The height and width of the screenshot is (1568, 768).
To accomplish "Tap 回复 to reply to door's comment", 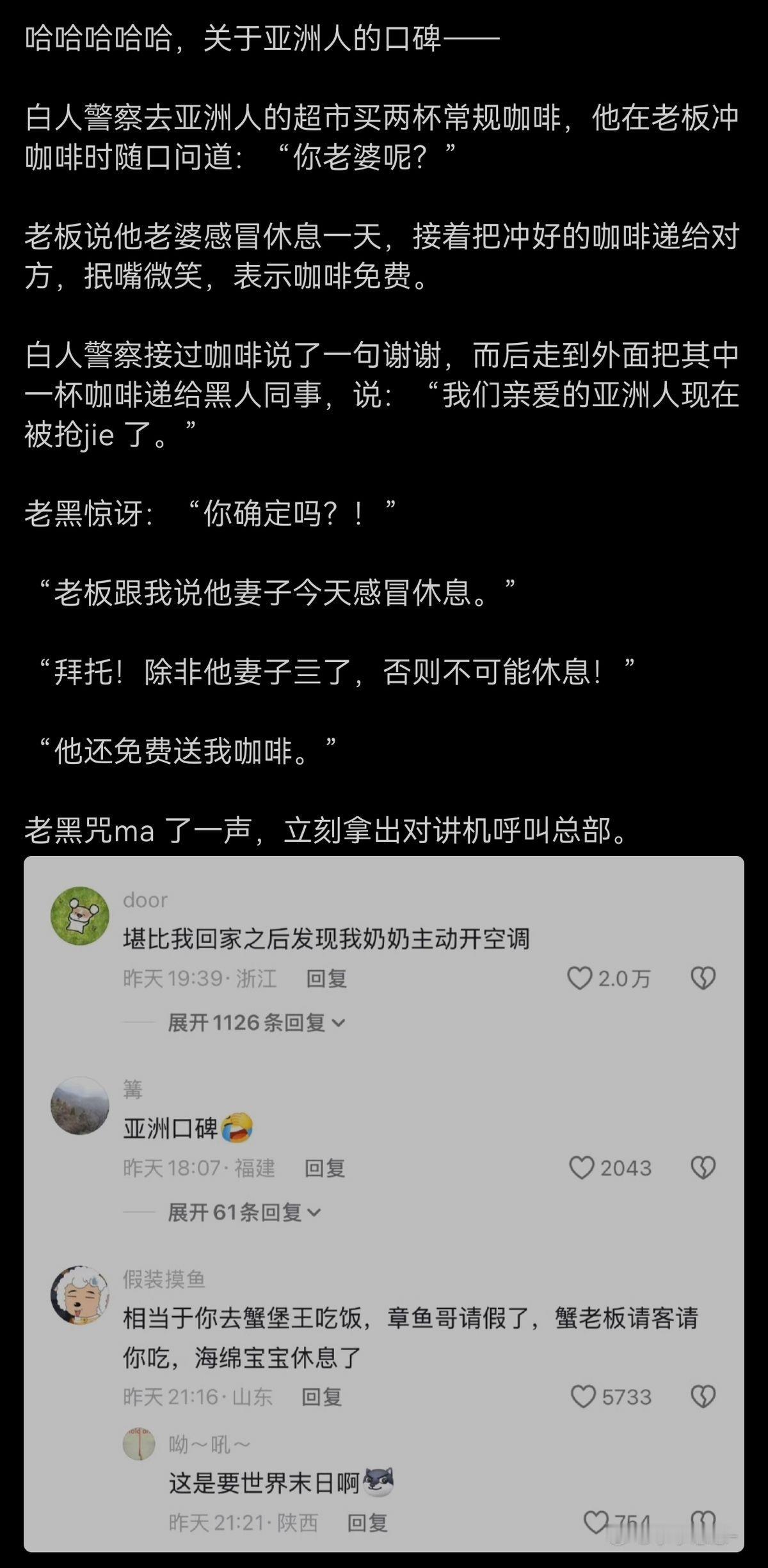I will pyautogui.click(x=328, y=978).
